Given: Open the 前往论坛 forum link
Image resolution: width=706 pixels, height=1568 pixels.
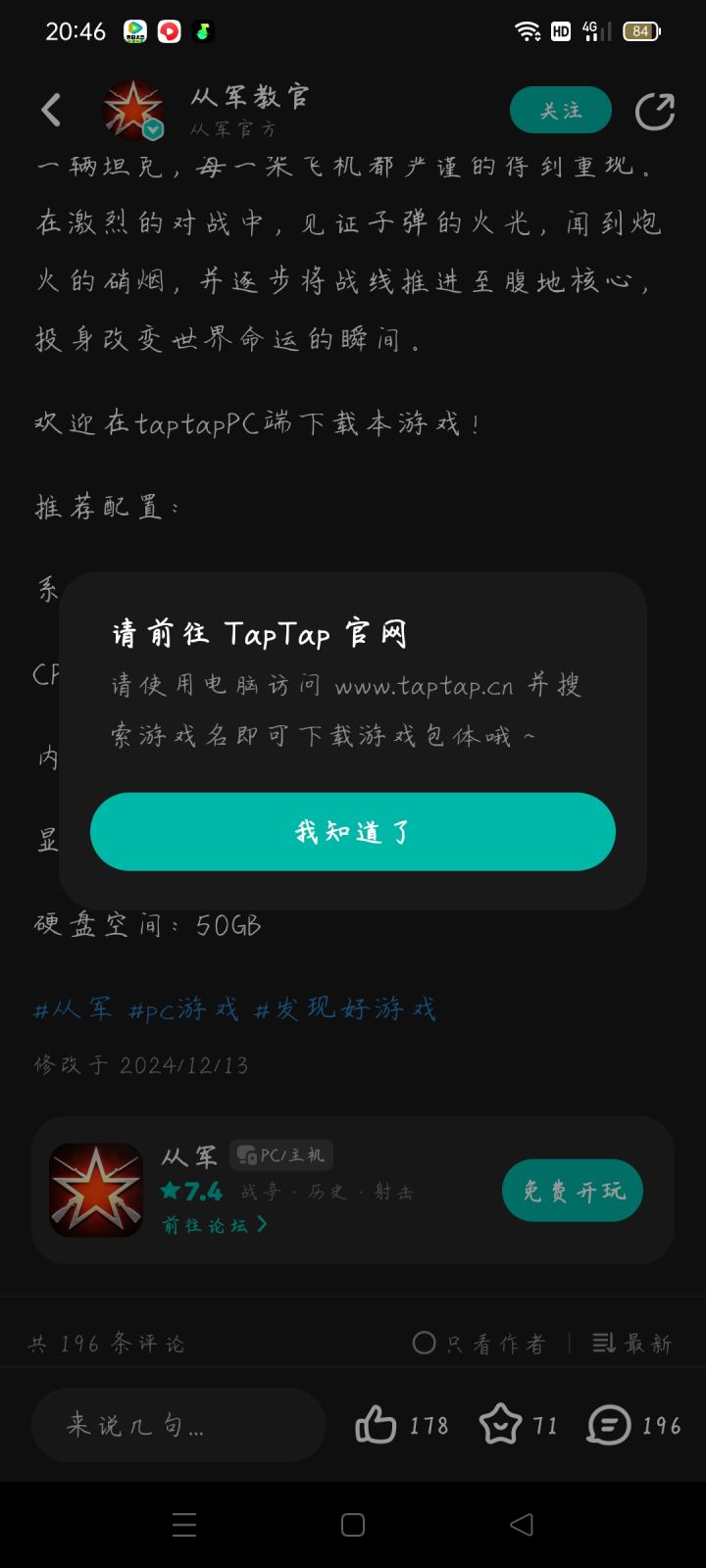Looking at the screenshot, I should (x=214, y=1225).
